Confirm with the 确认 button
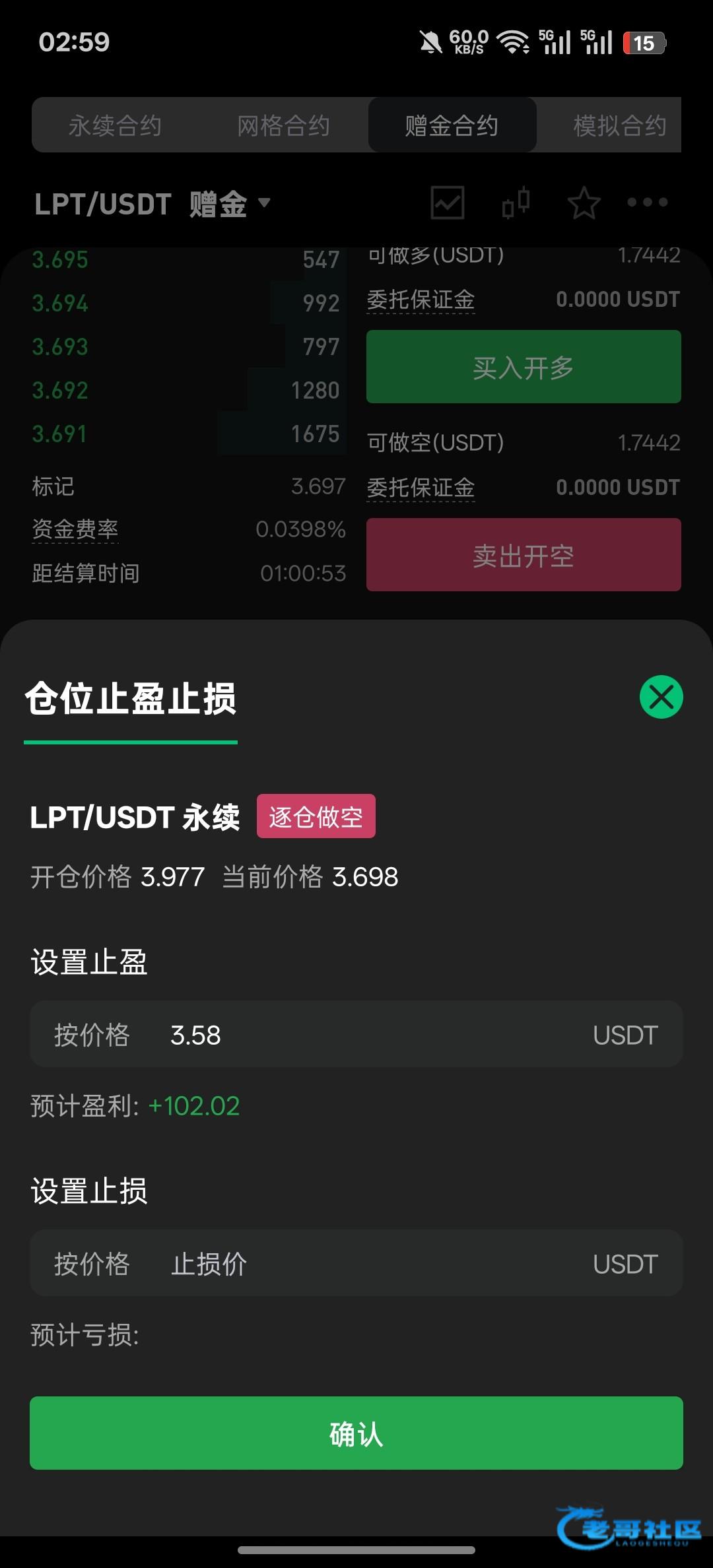Image resolution: width=713 pixels, height=1568 pixels. pyautogui.click(x=356, y=1433)
